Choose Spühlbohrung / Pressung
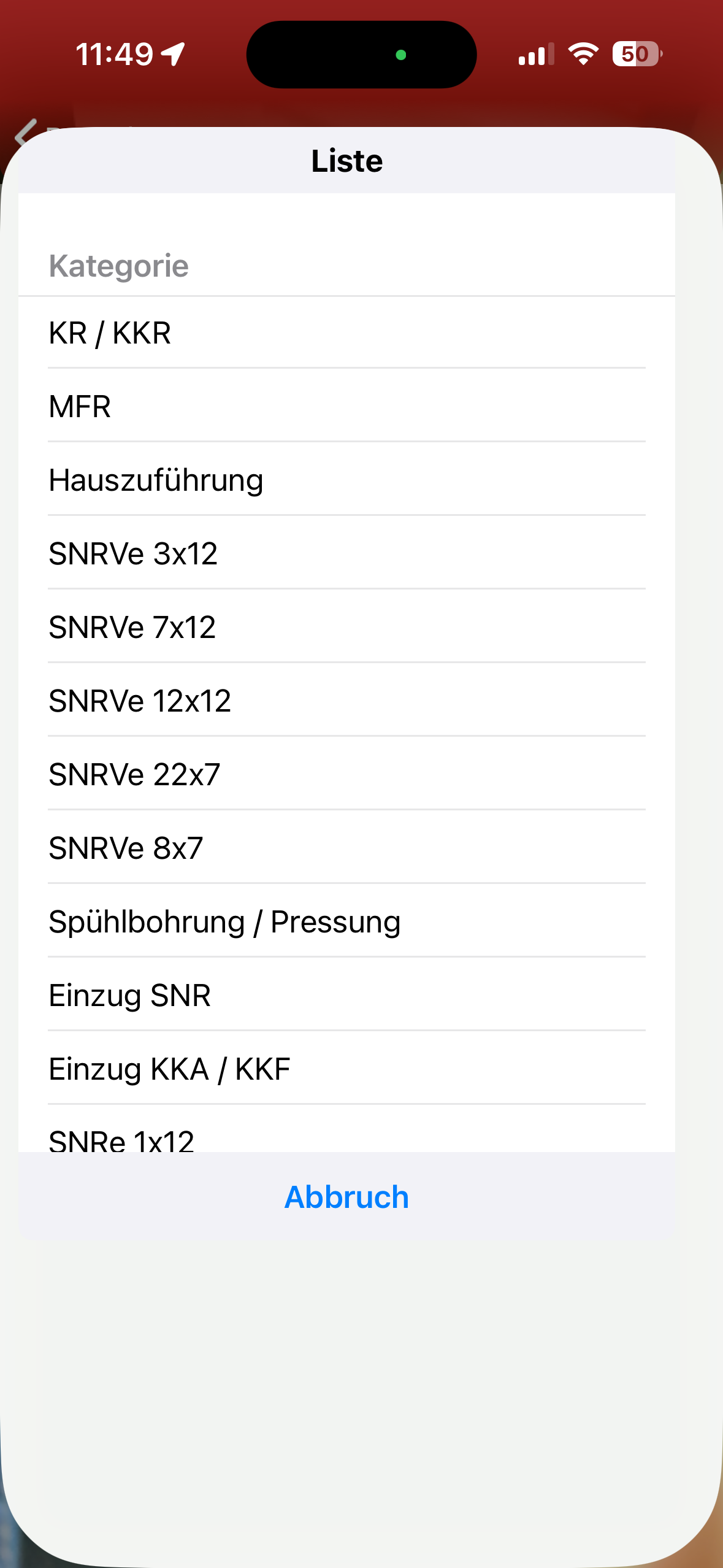The height and width of the screenshot is (1568, 723). tap(346, 921)
